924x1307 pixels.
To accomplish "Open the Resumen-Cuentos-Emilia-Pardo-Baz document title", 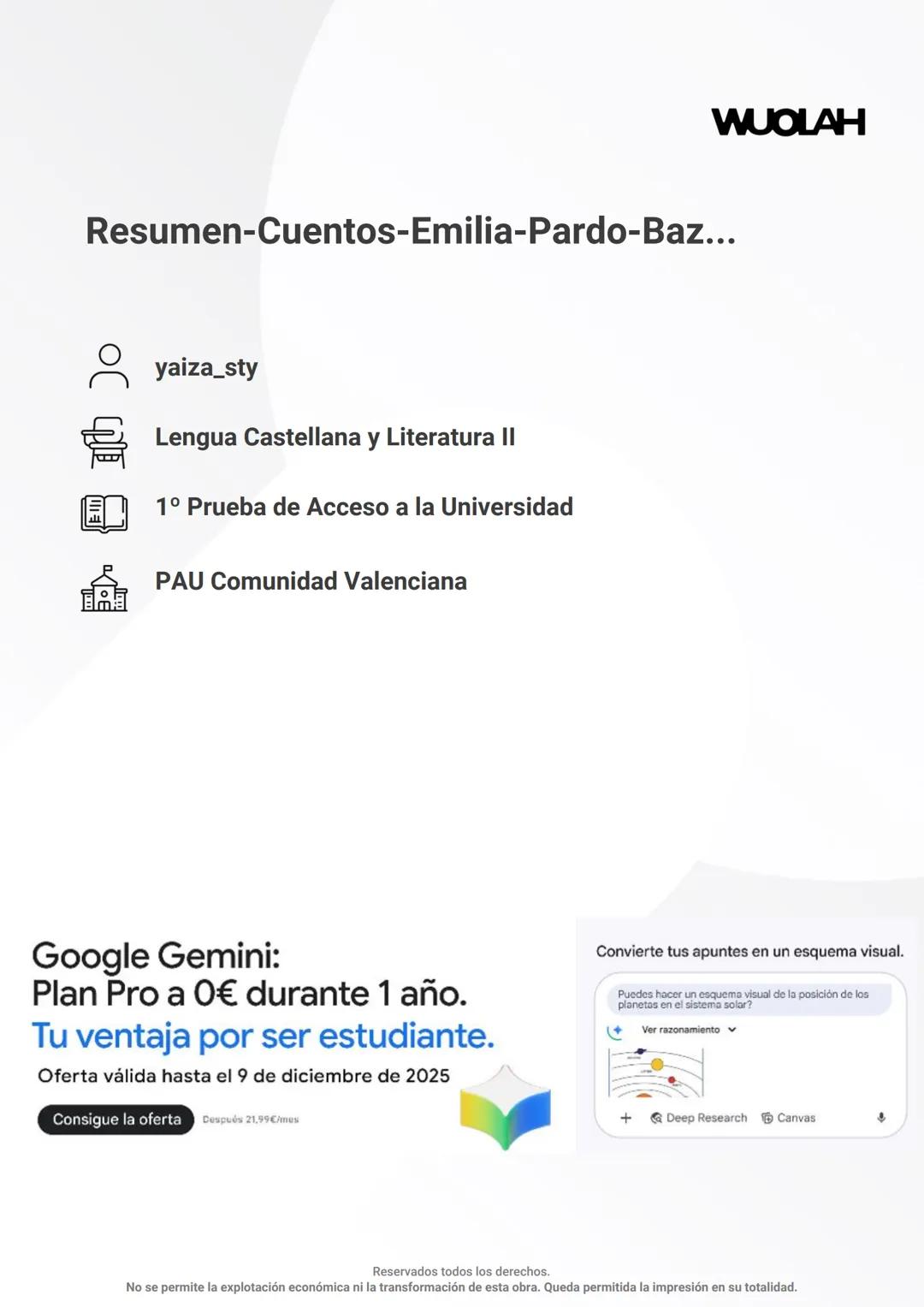I will tap(410, 230).
